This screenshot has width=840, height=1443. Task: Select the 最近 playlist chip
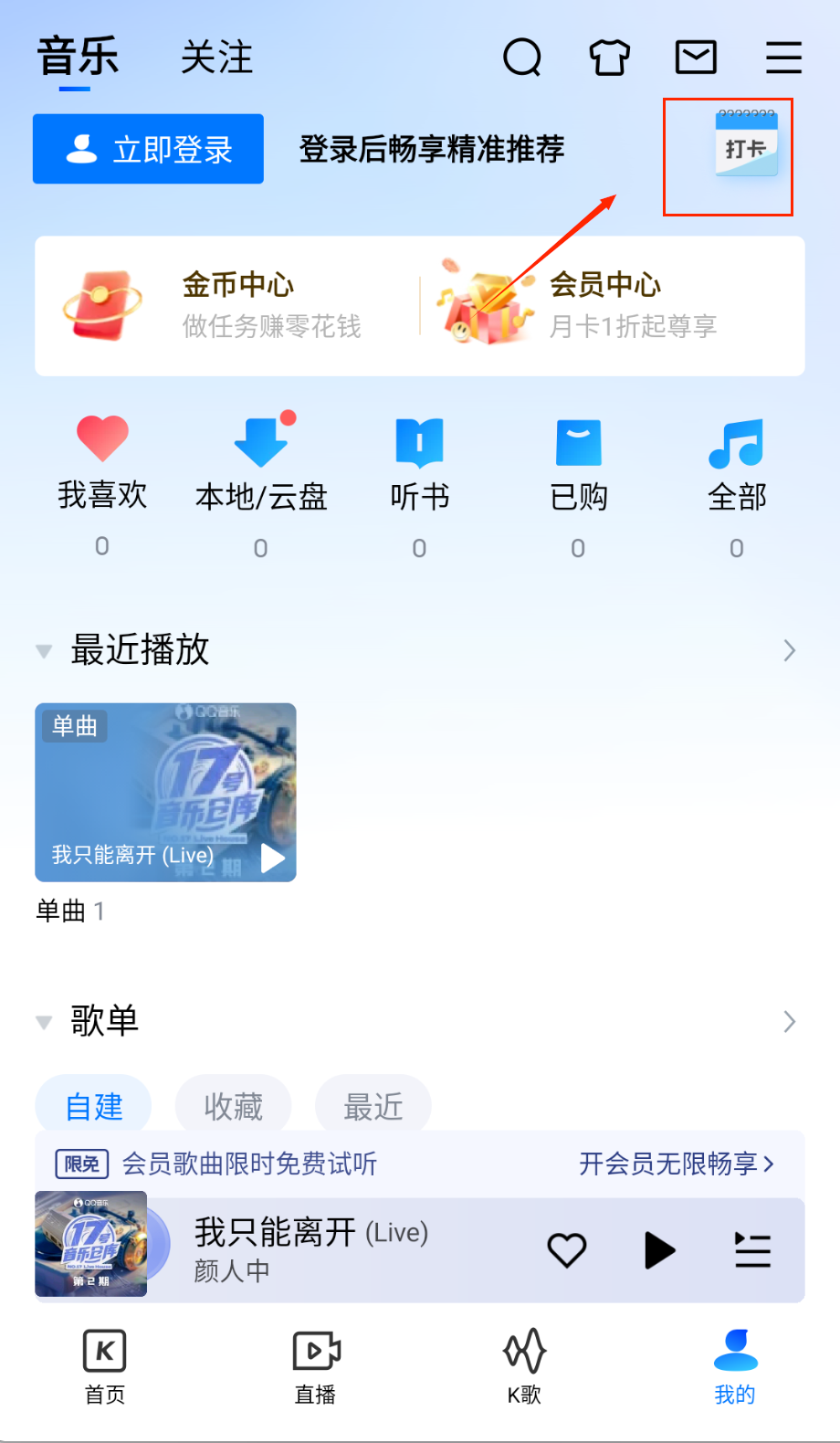click(x=373, y=1106)
